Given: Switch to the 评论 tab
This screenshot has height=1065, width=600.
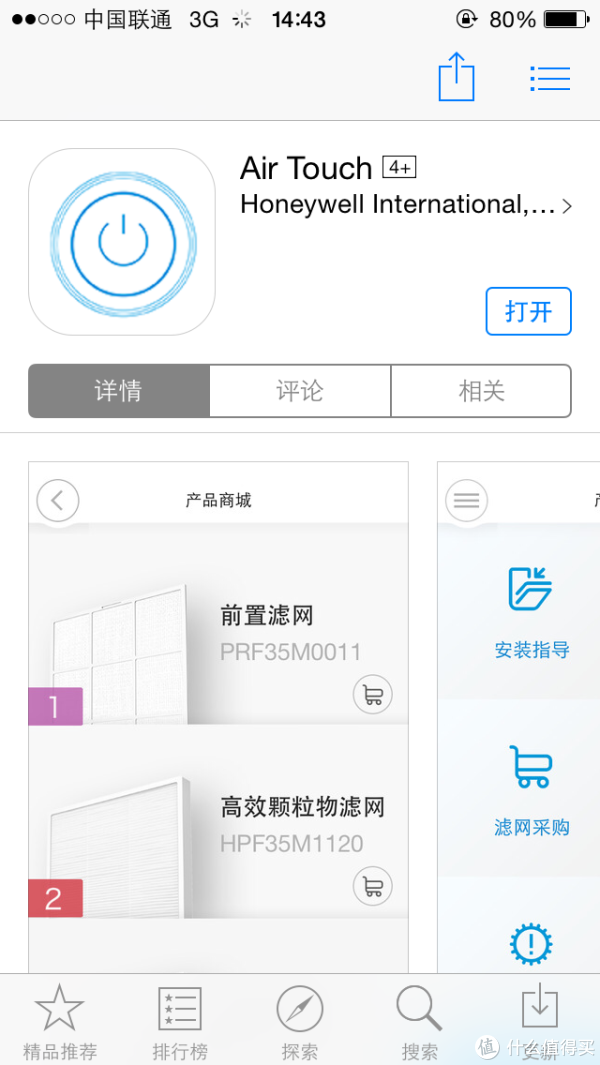Looking at the screenshot, I should (x=299, y=390).
